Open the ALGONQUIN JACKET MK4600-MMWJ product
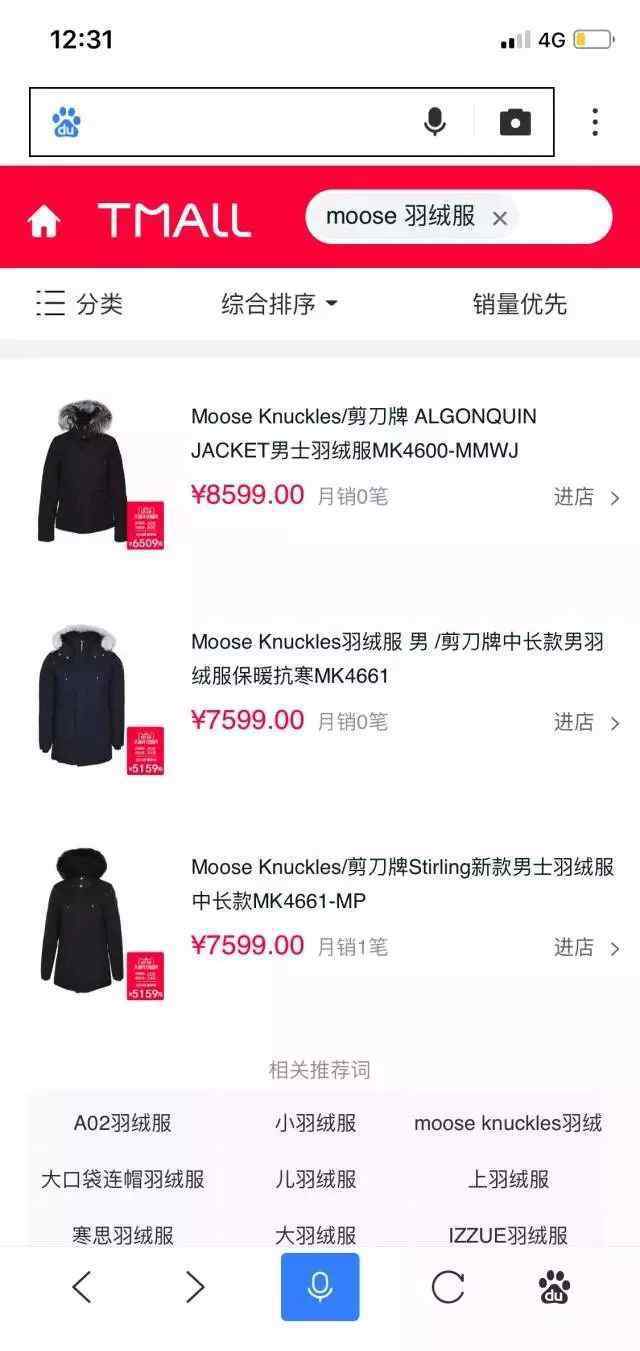 coord(364,433)
